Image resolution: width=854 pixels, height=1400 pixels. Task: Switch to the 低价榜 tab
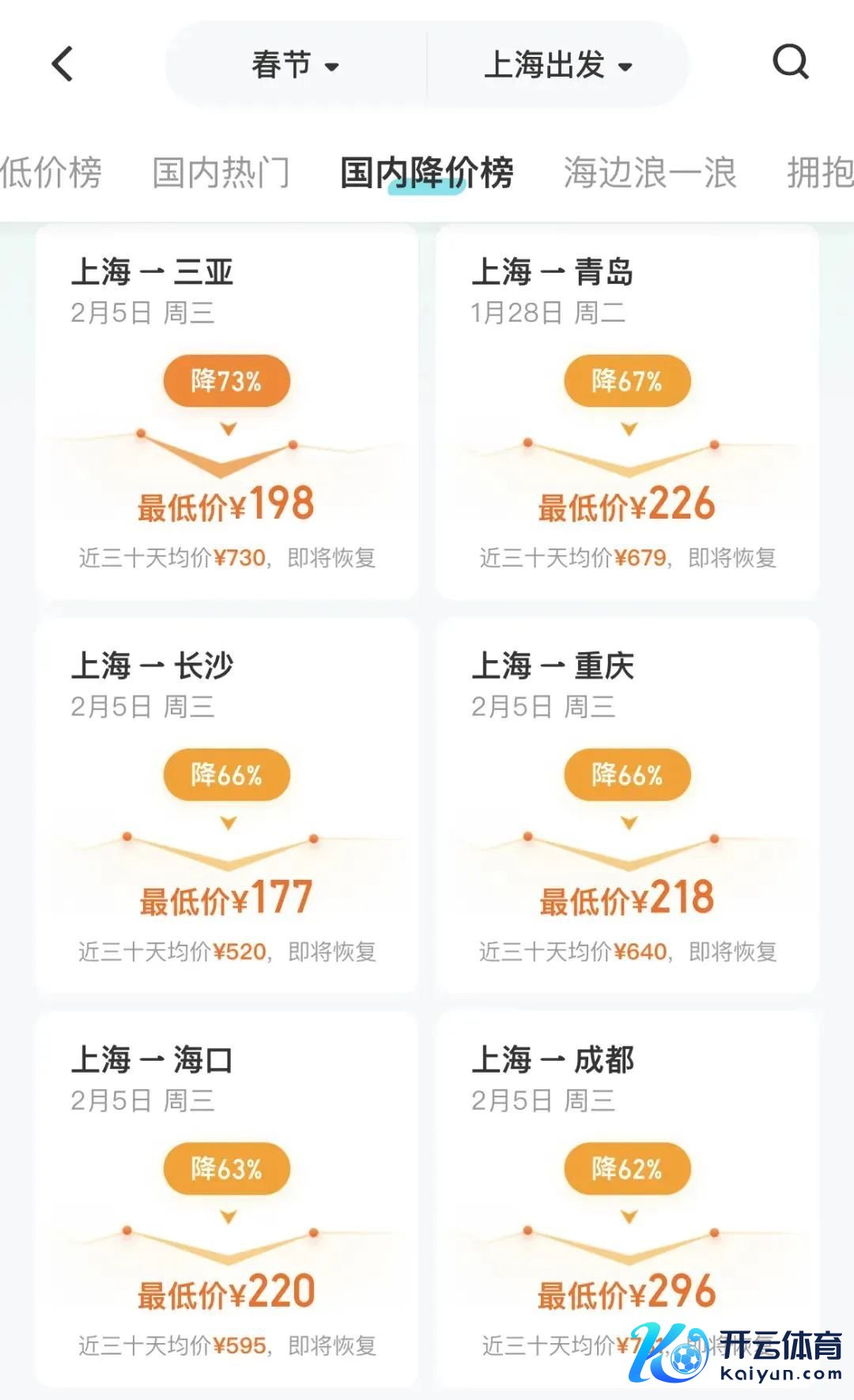click(51, 172)
